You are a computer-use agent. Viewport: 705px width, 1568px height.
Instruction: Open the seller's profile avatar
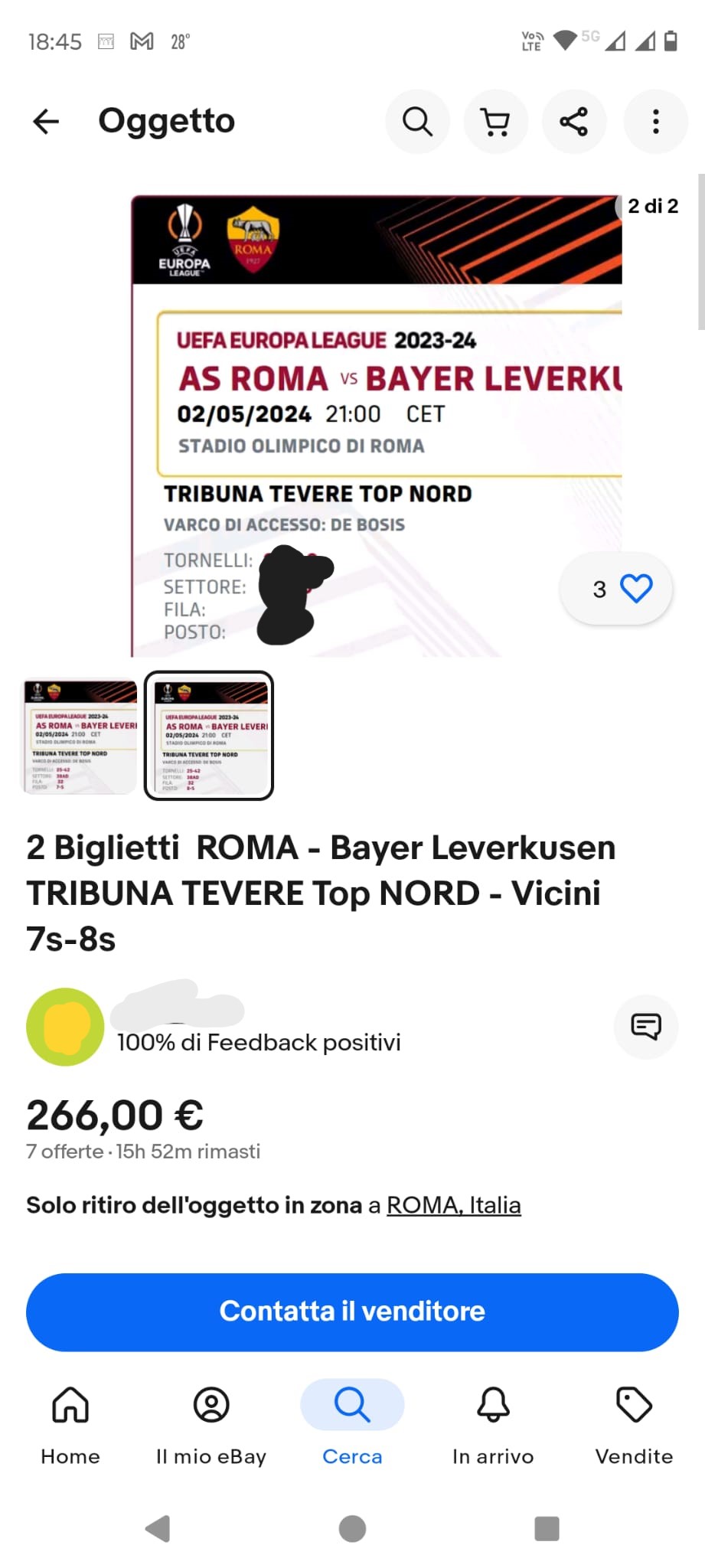click(65, 1027)
